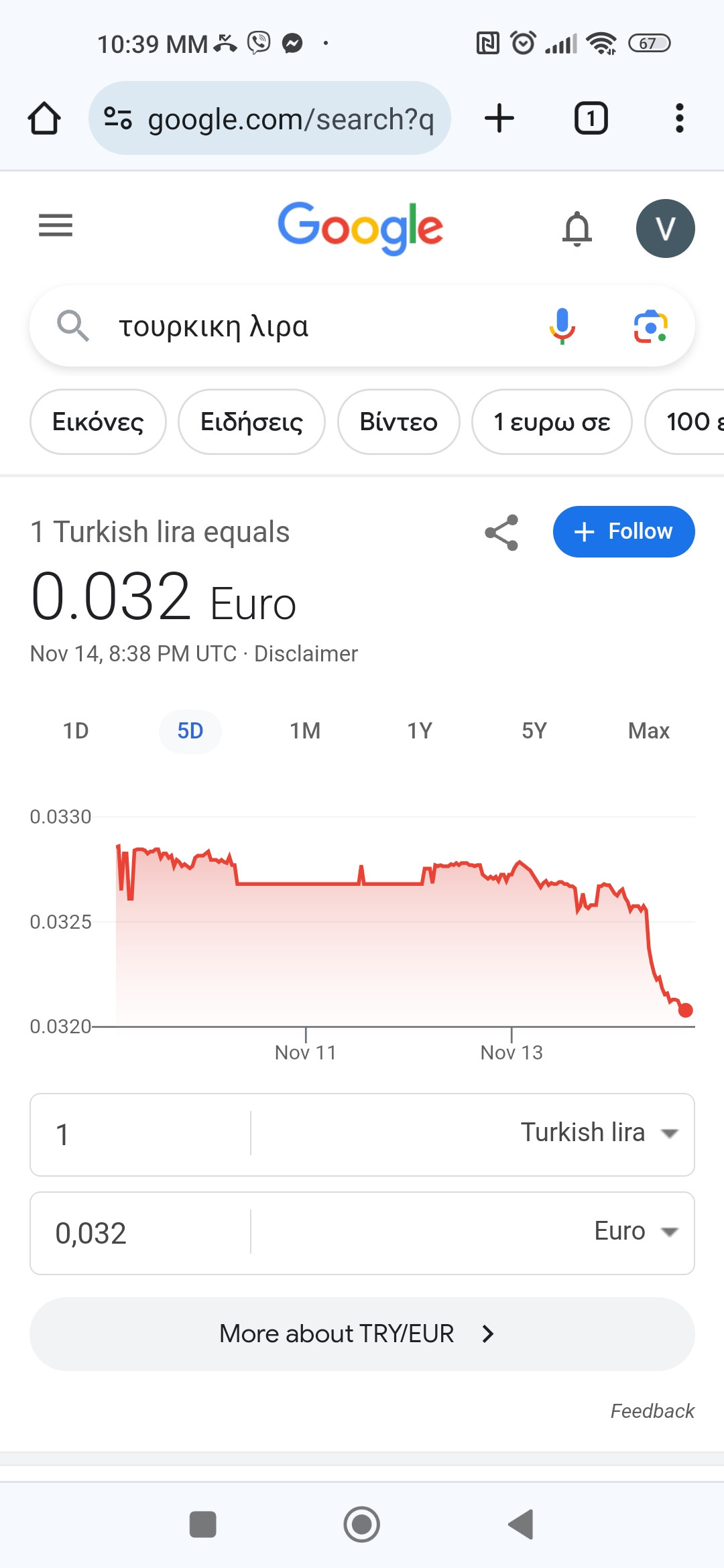Screen dimensions: 724x1568
Task: Switch the chart to 1M range
Action: 305,731
